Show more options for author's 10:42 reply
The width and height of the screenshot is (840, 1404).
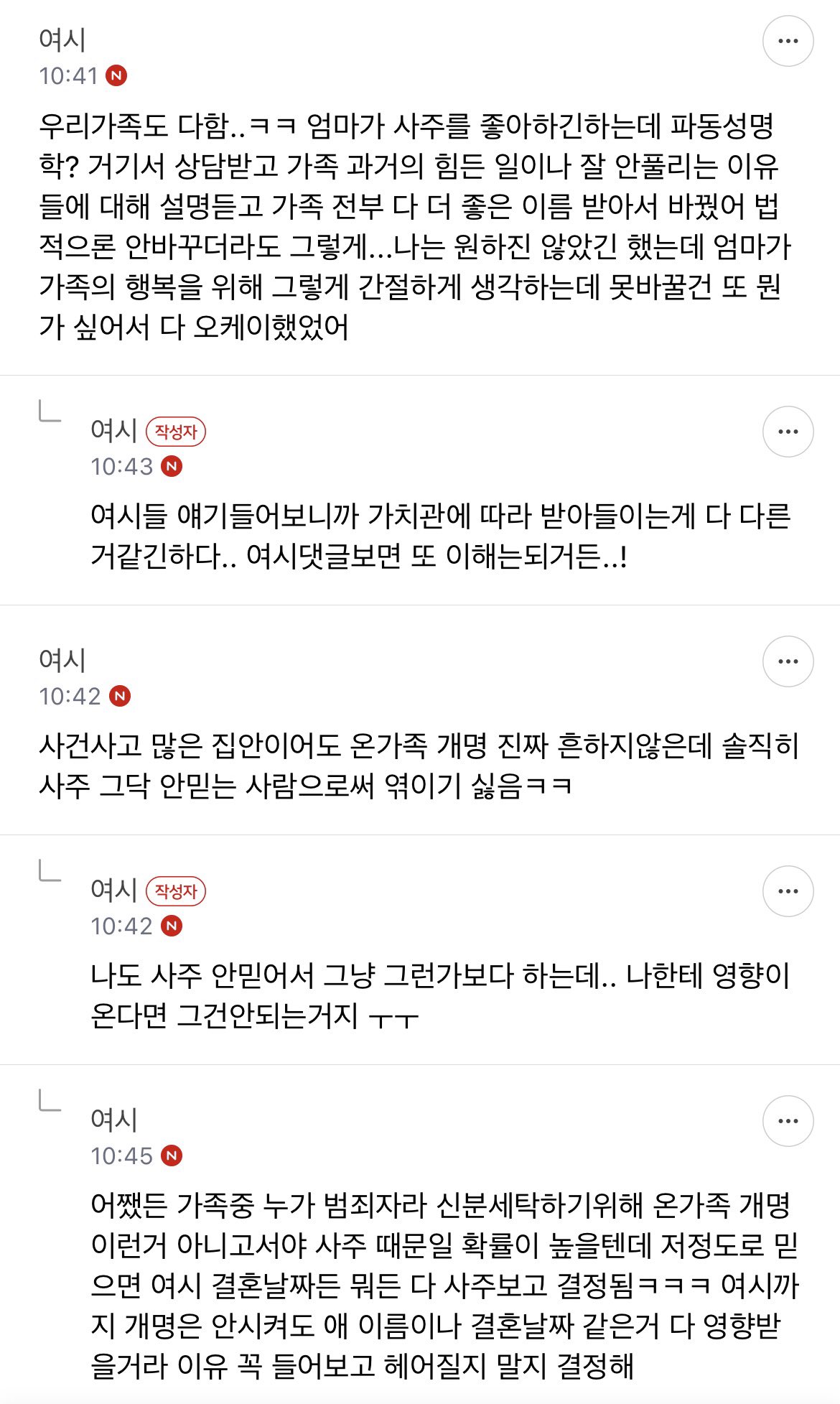tap(788, 891)
